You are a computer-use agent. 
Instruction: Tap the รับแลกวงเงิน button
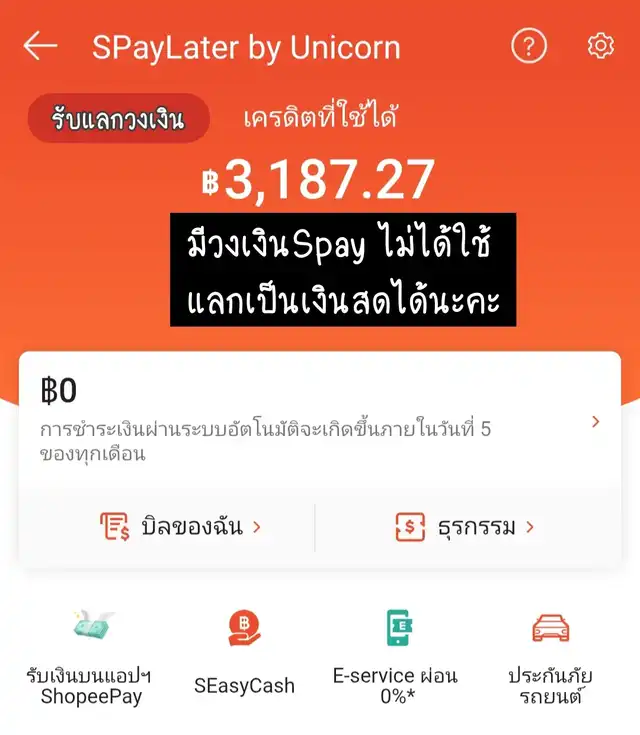[119, 120]
